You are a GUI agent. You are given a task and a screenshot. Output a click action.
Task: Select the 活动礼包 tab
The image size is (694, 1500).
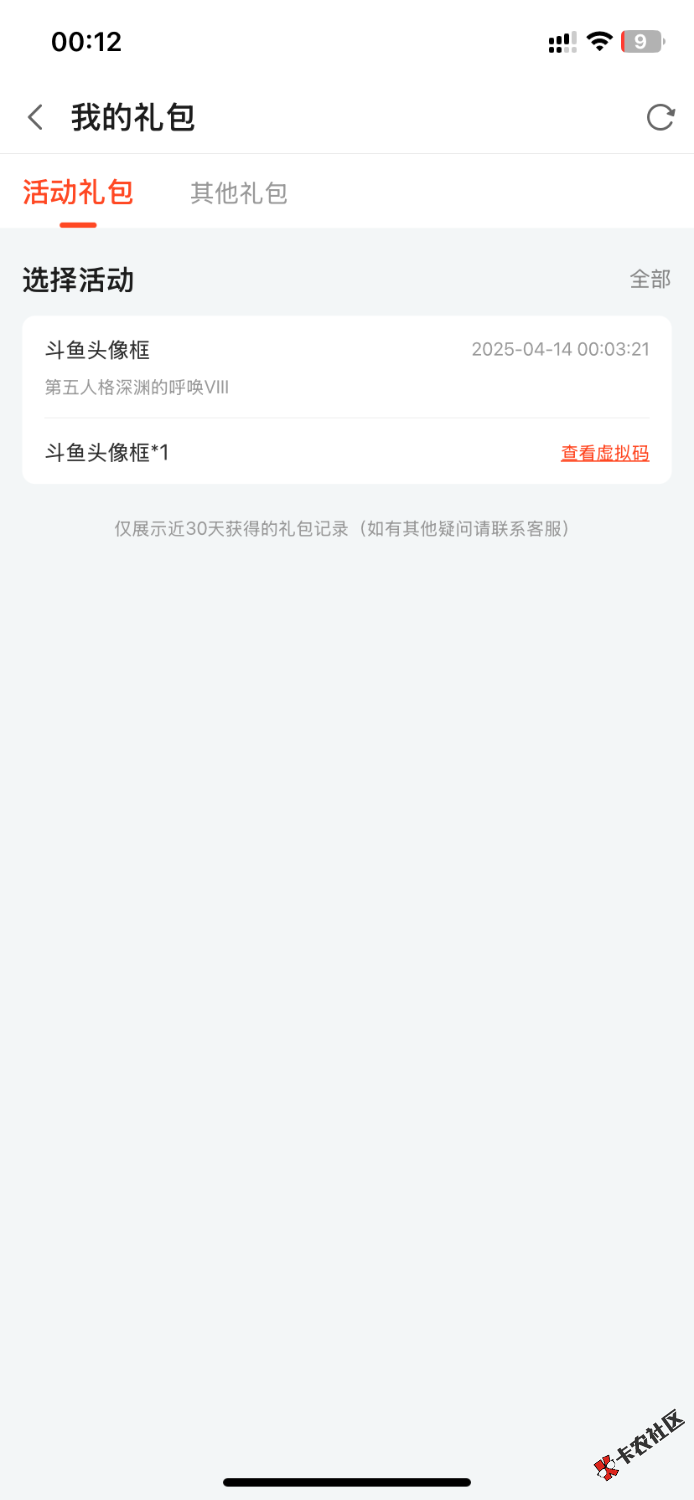78,193
